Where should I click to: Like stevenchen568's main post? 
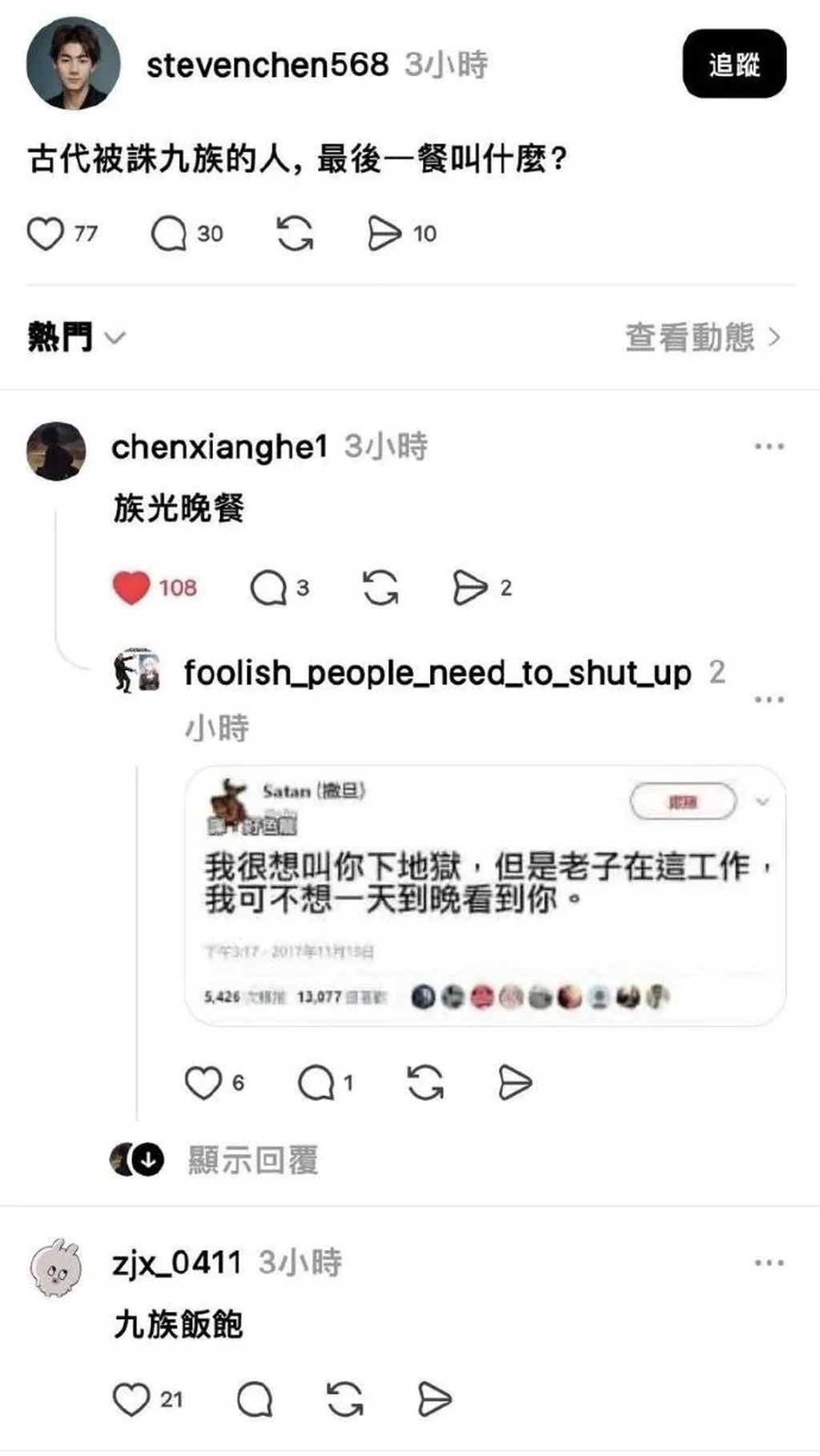tap(46, 234)
